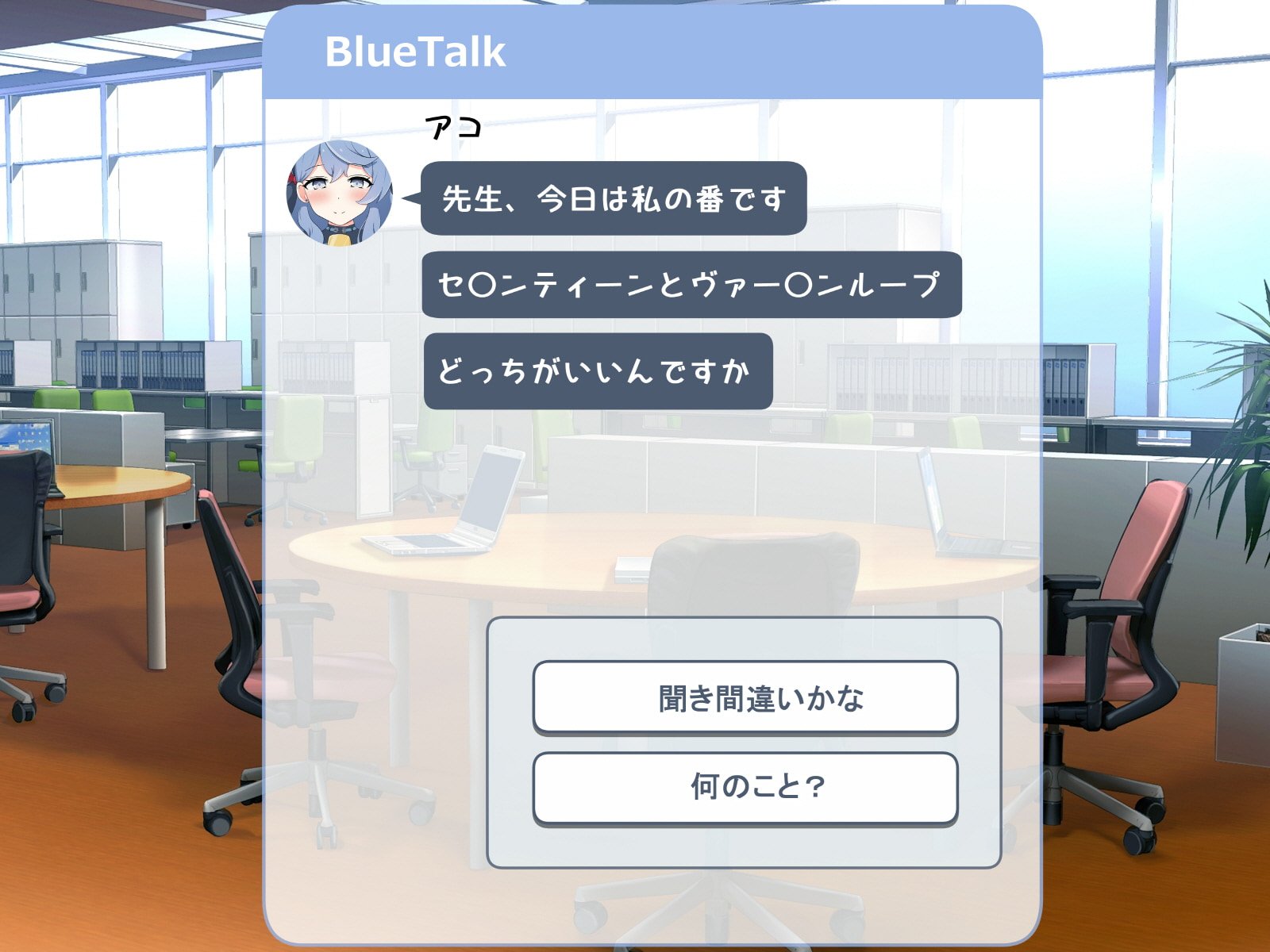1270x952 pixels.
Task: Select the reply 何のこと?
Action: [x=745, y=788]
